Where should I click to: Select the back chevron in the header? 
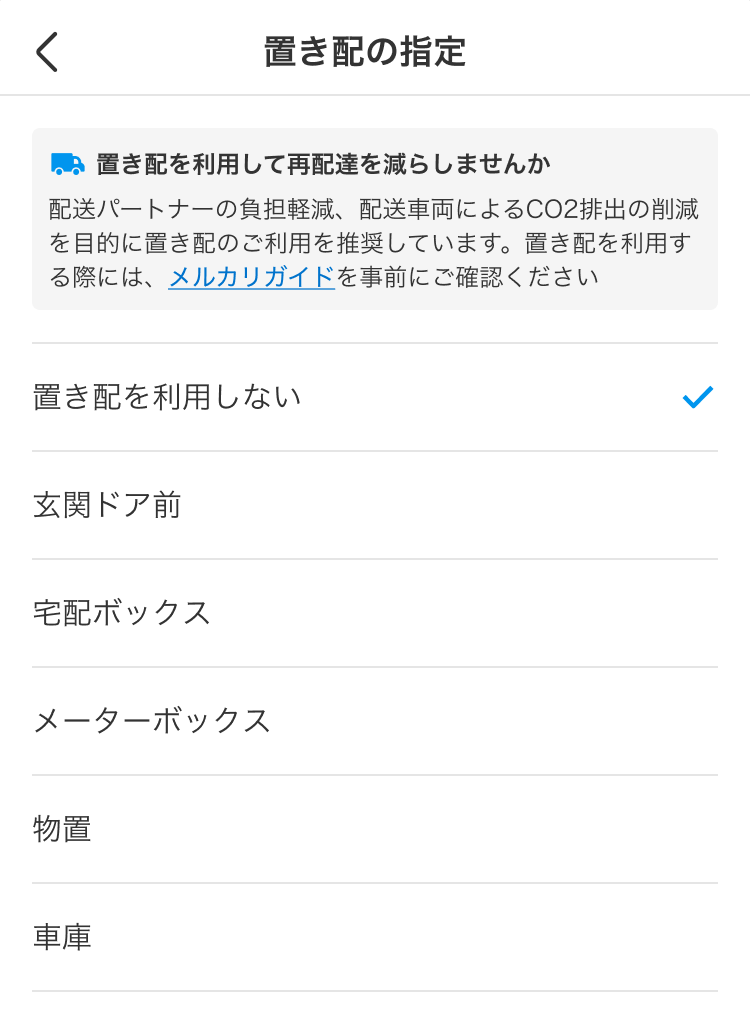(x=46, y=51)
